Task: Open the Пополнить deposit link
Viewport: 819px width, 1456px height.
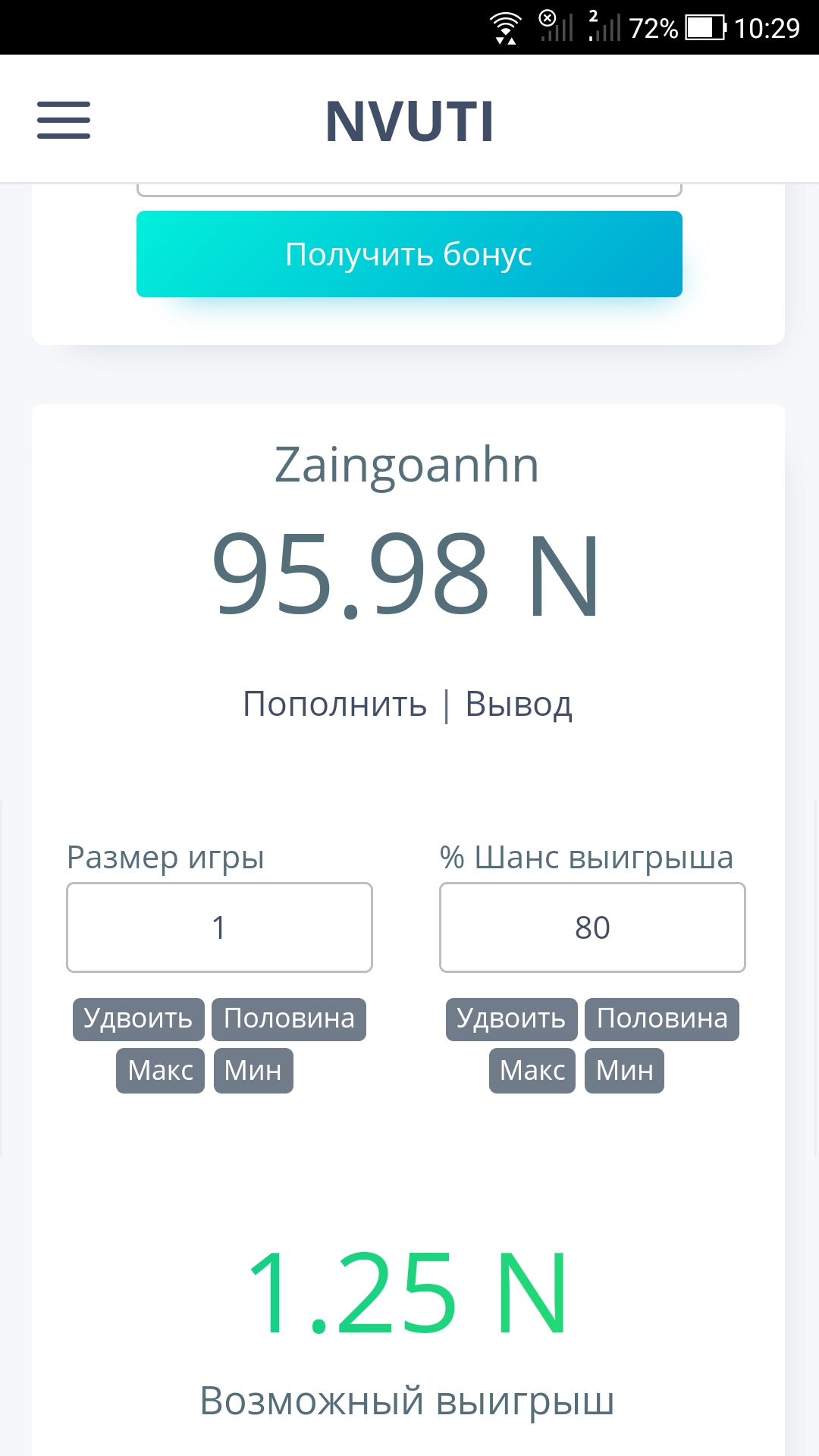Action: point(334,704)
